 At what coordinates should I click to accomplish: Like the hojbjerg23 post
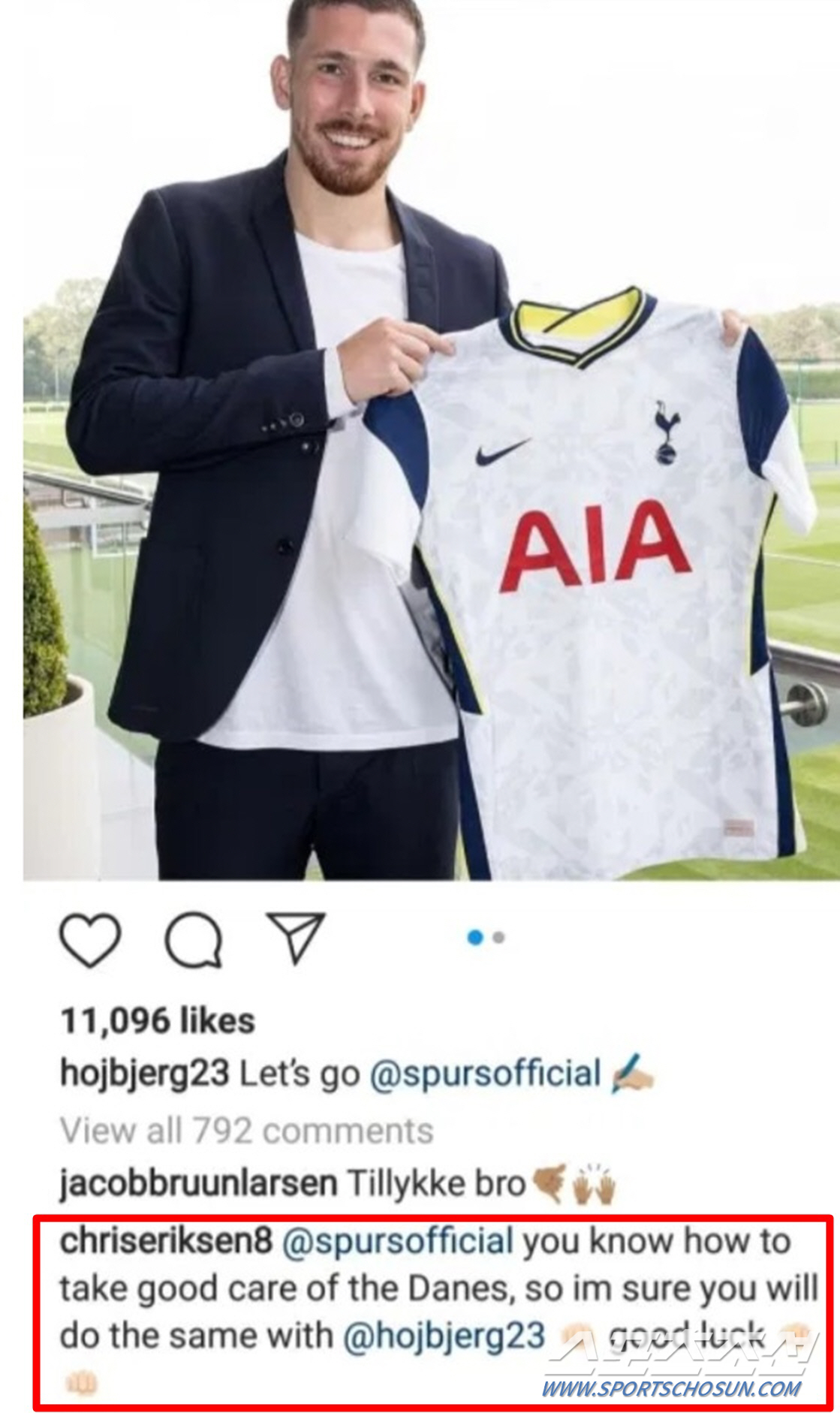click(x=90, y=939)
